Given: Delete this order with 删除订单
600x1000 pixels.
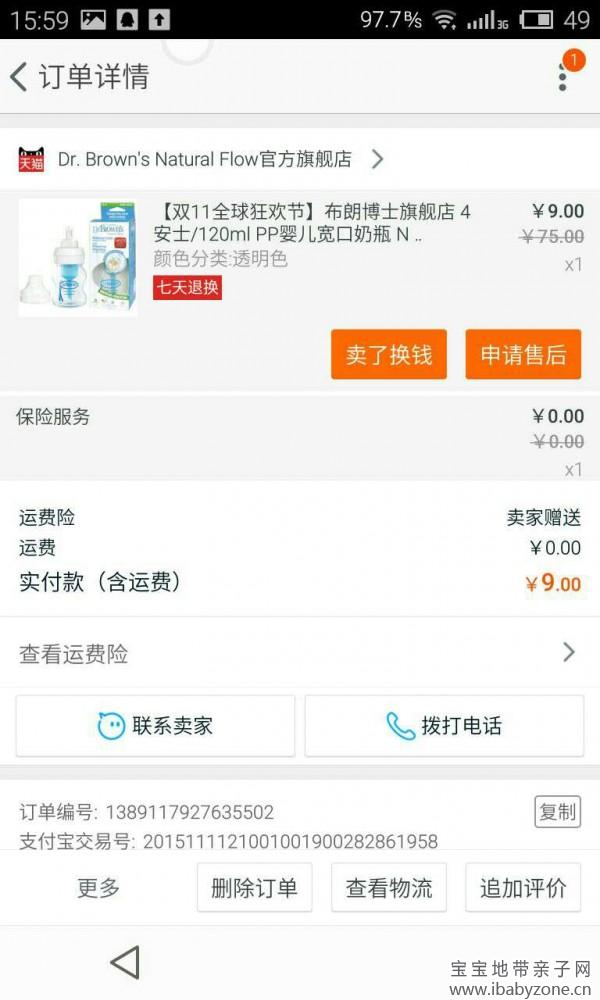Looking at the screenshot, I should pos(254,887).
